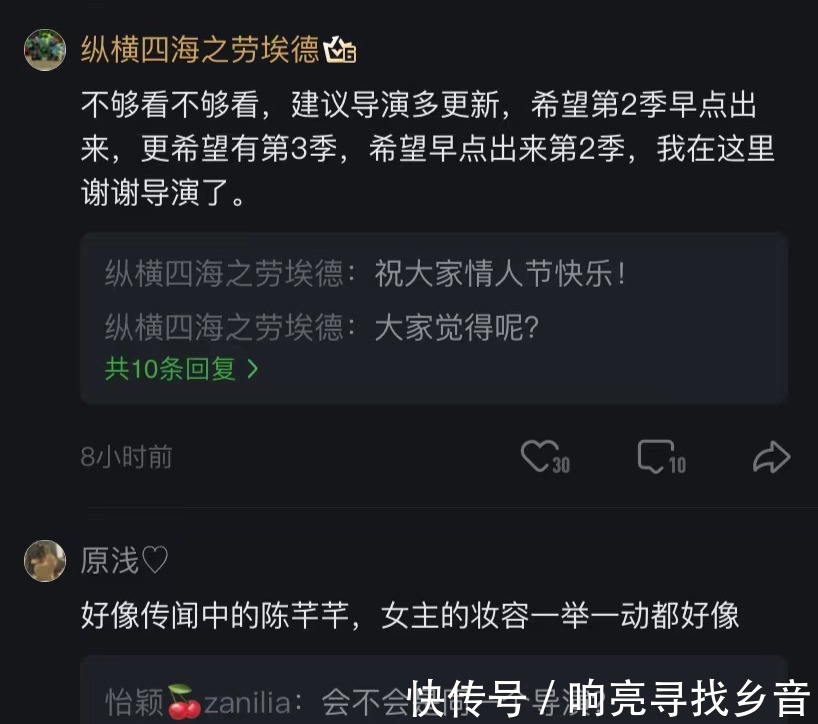View 原浅♡'s profile avatar
818x724 pixels.
tap(45, 560)
